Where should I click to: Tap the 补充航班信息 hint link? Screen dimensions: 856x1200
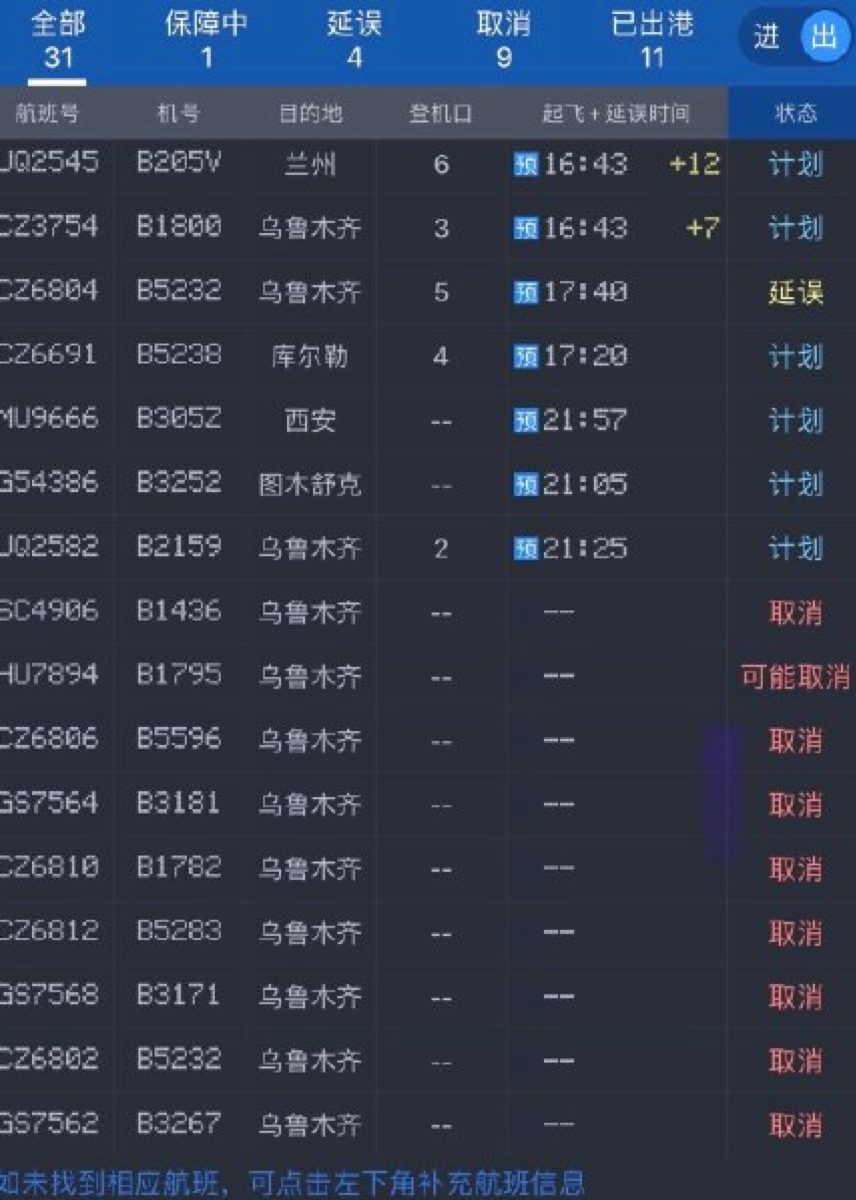(x=290, y=1183)
